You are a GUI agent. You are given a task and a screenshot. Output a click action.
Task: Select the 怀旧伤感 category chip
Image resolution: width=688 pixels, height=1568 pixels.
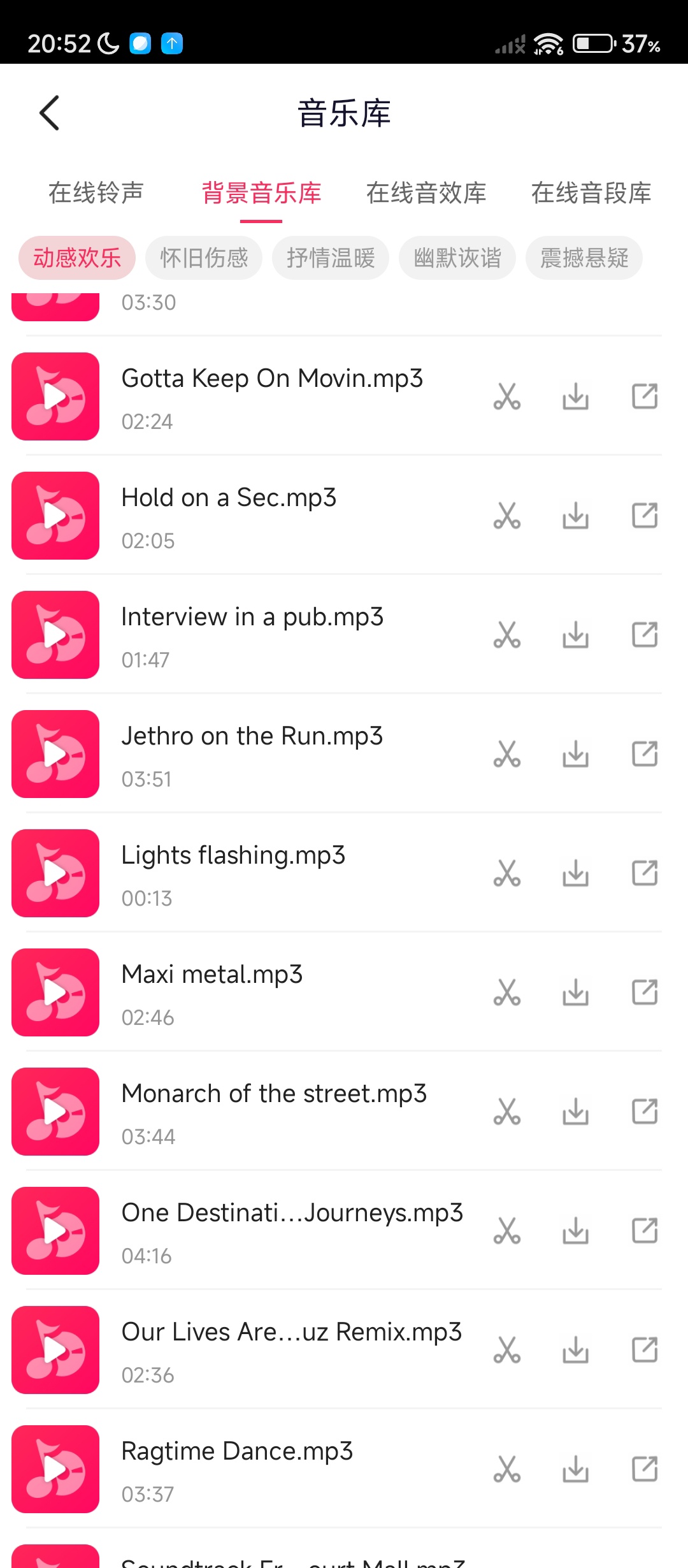204,258
